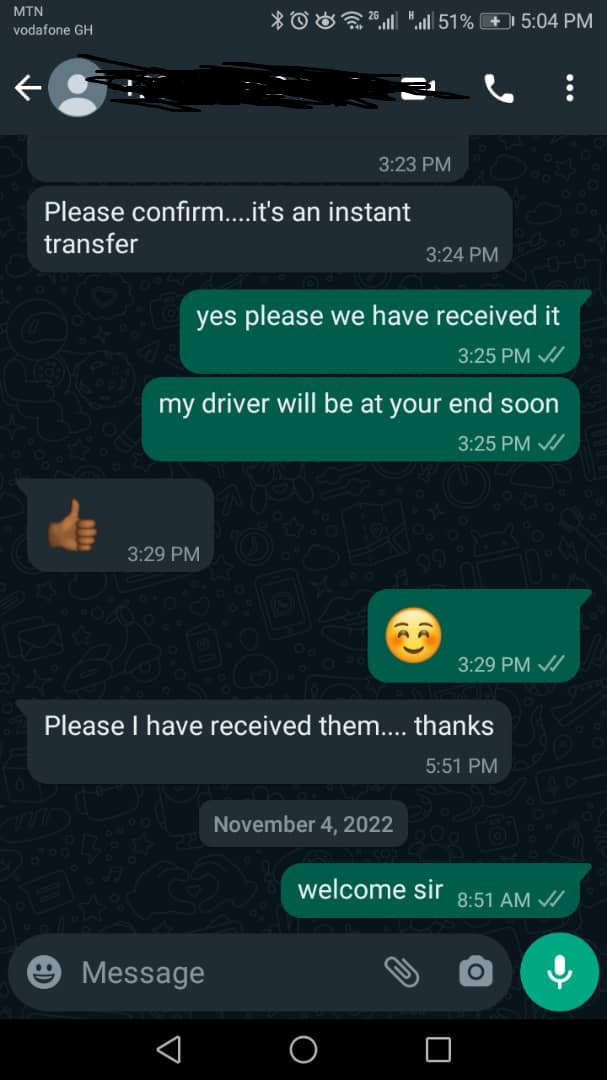Open the recent apps view
The height and width of the screenshot is (1080, 607).
[x=438, y=1049]
